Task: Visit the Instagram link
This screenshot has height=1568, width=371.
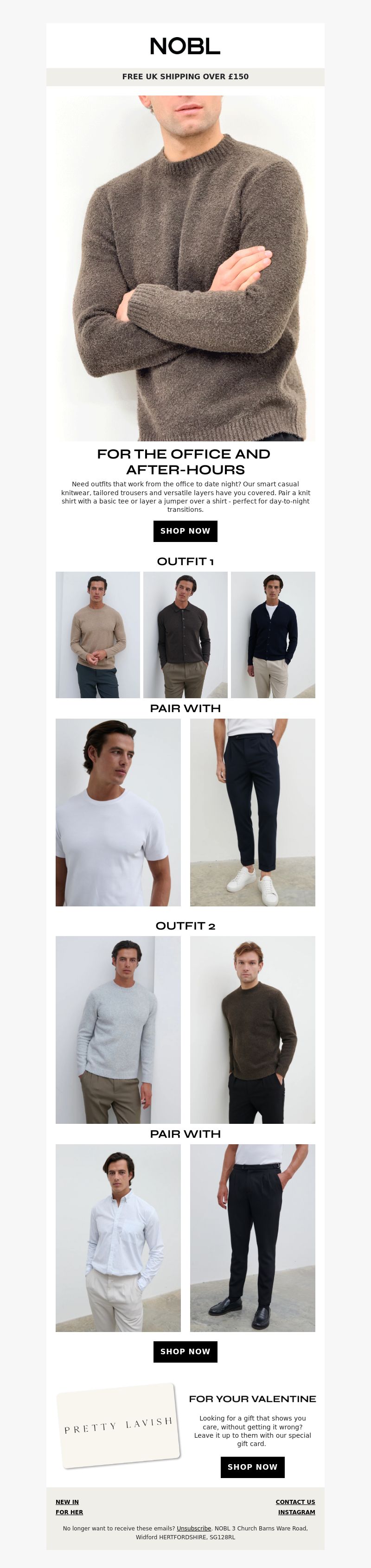Action: point(296,1512)
